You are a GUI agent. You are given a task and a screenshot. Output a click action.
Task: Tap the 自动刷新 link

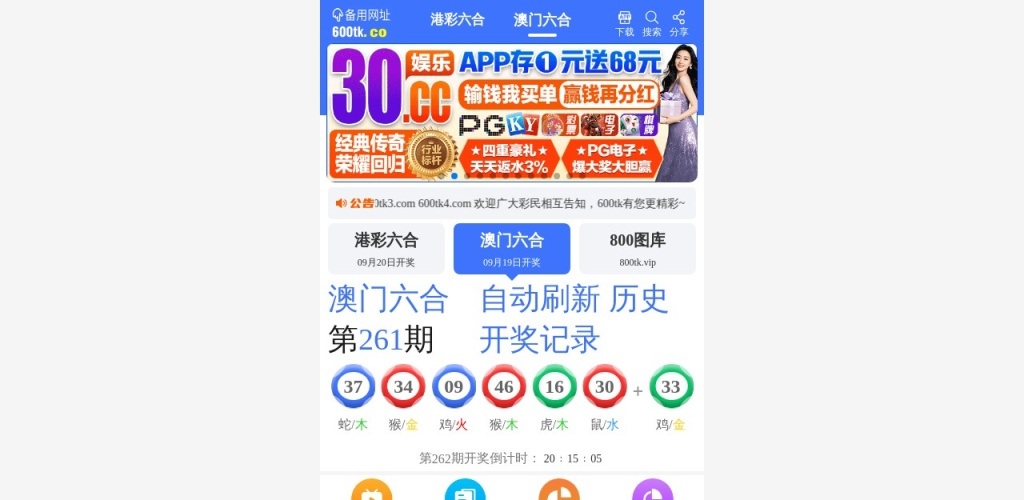(x=540, y=299)
